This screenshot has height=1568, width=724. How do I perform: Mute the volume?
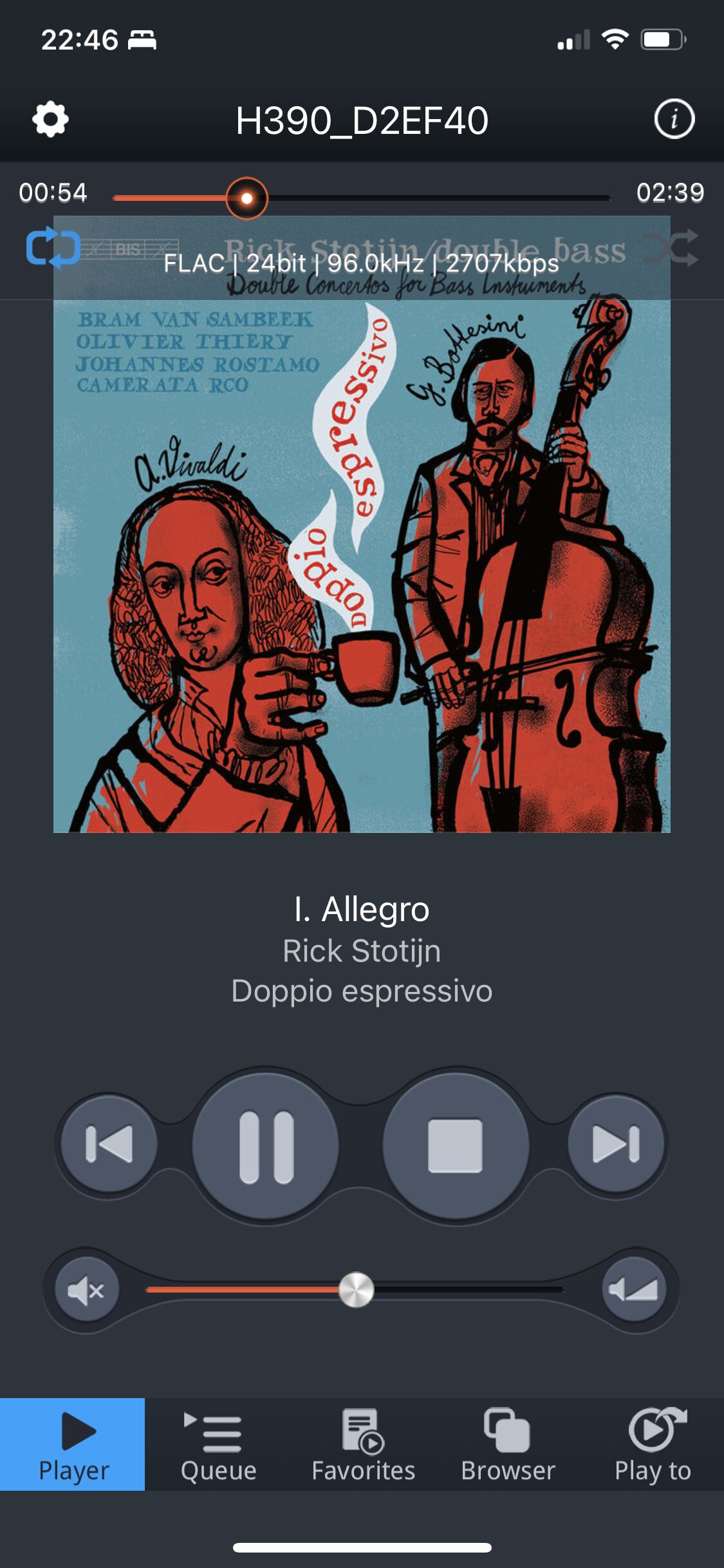click(86, 1290)
